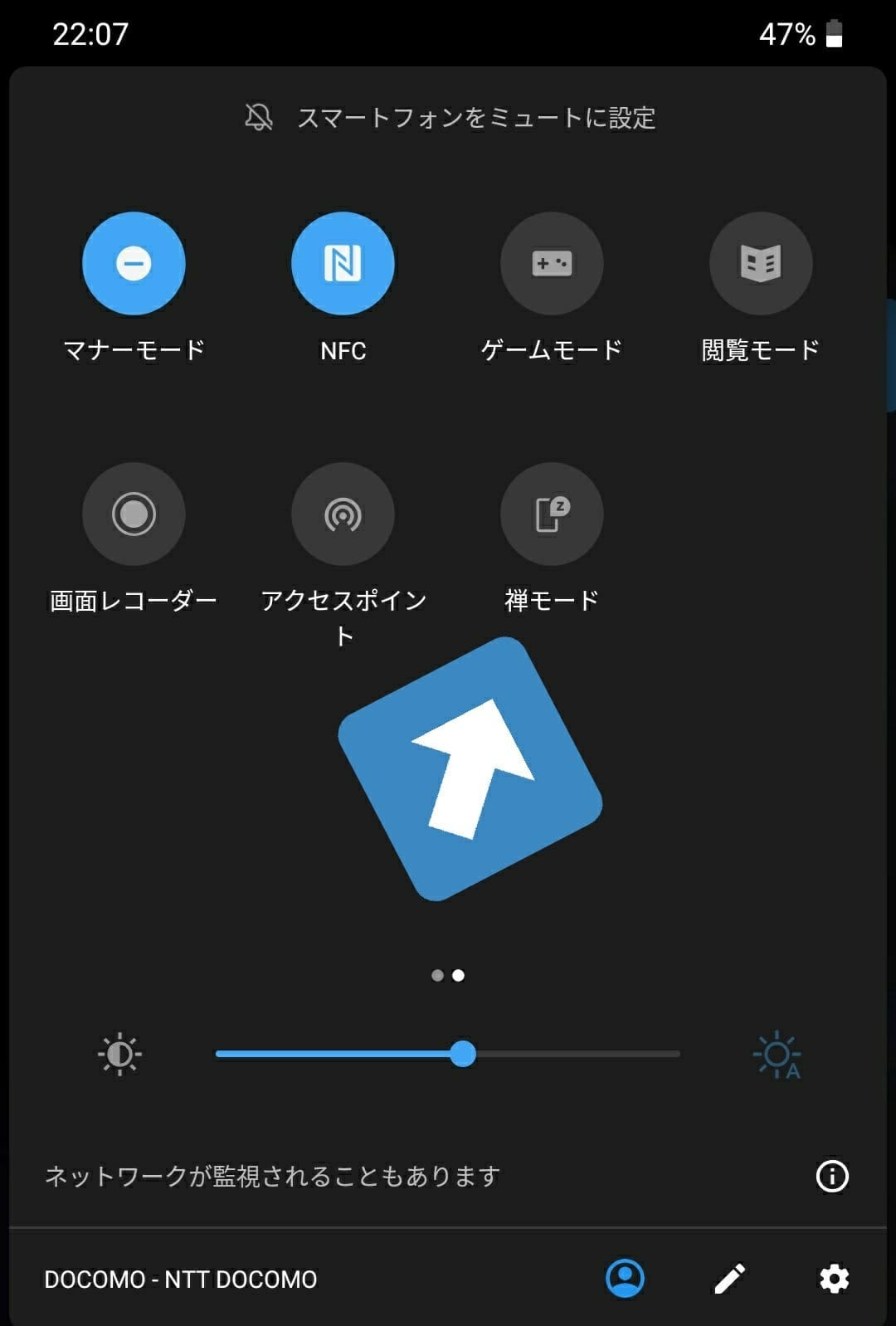The image size is (896, 1326).
Task: Activate 禅モード tile
Action: [552, 514]
